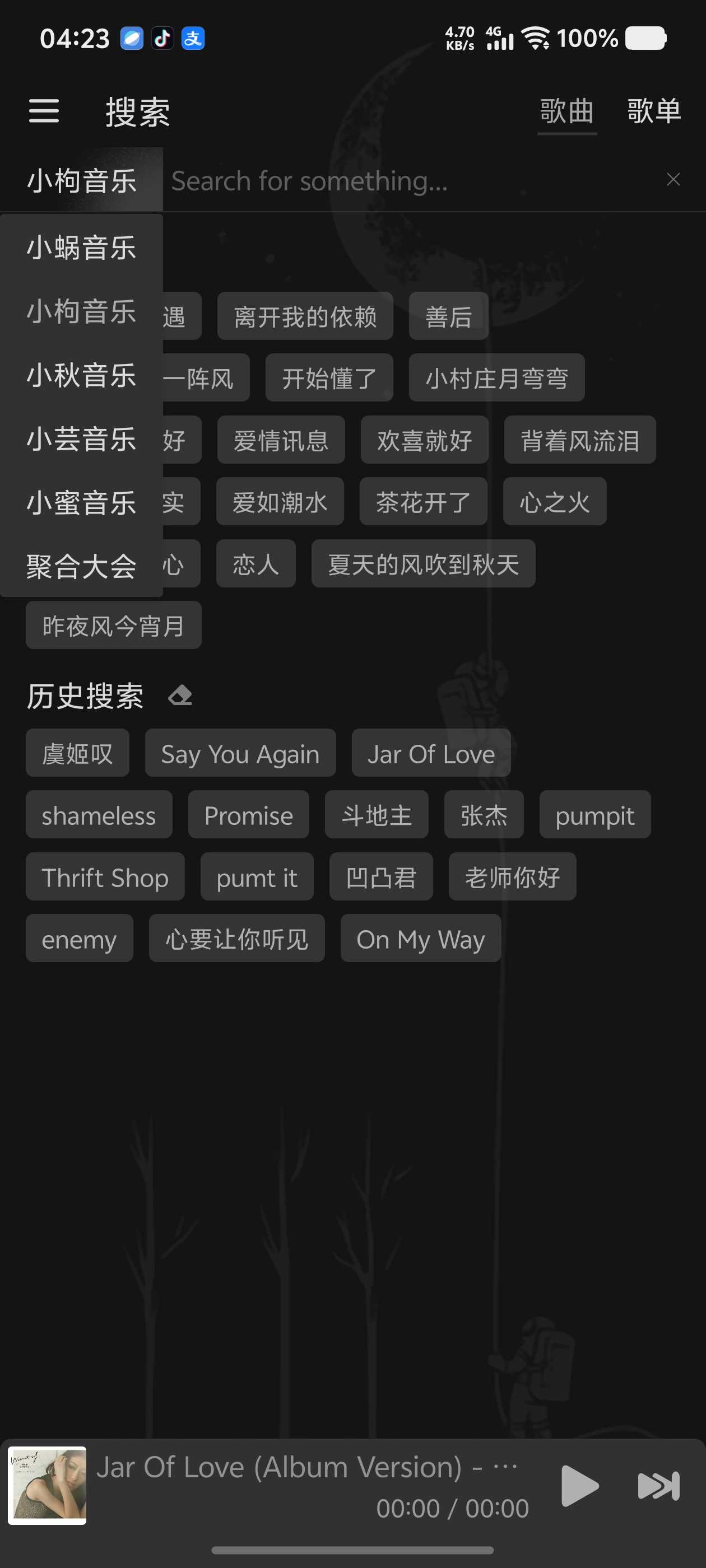Viewport: 706px width, 1568px height.
Task: Pick 小芸音乐 in the source list
Action: (x=81, y=439)
